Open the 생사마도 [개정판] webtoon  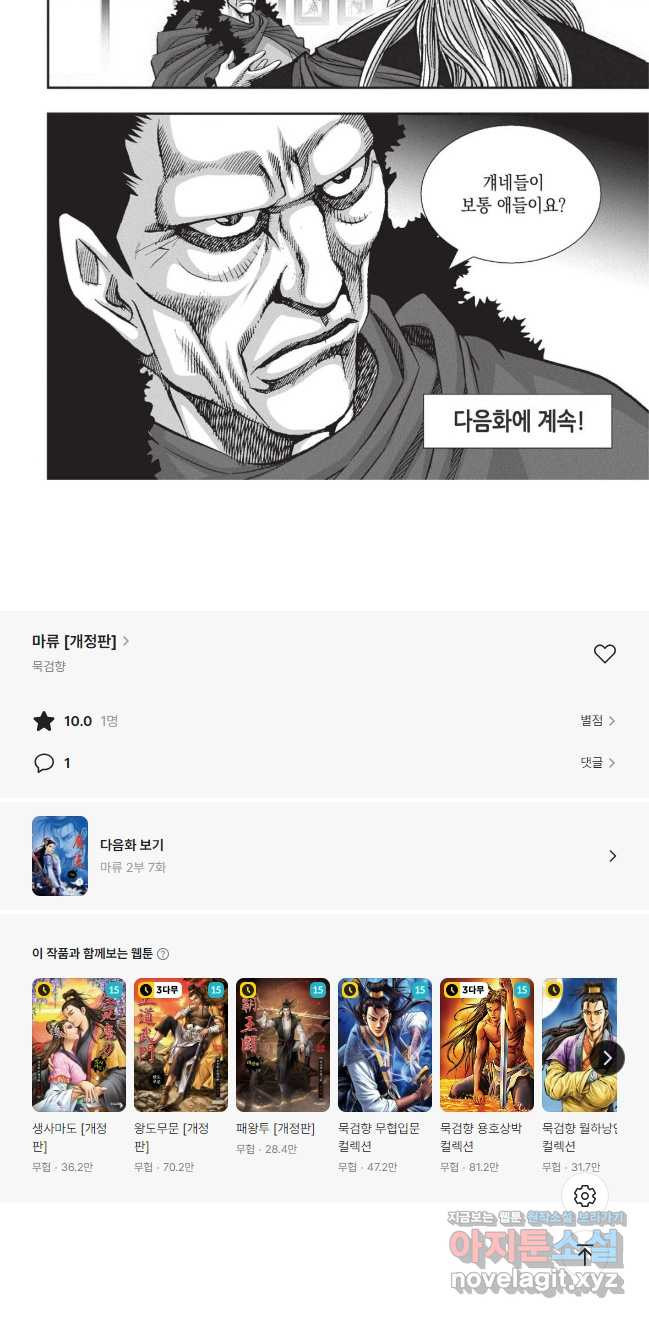(x=78, y=1045)
